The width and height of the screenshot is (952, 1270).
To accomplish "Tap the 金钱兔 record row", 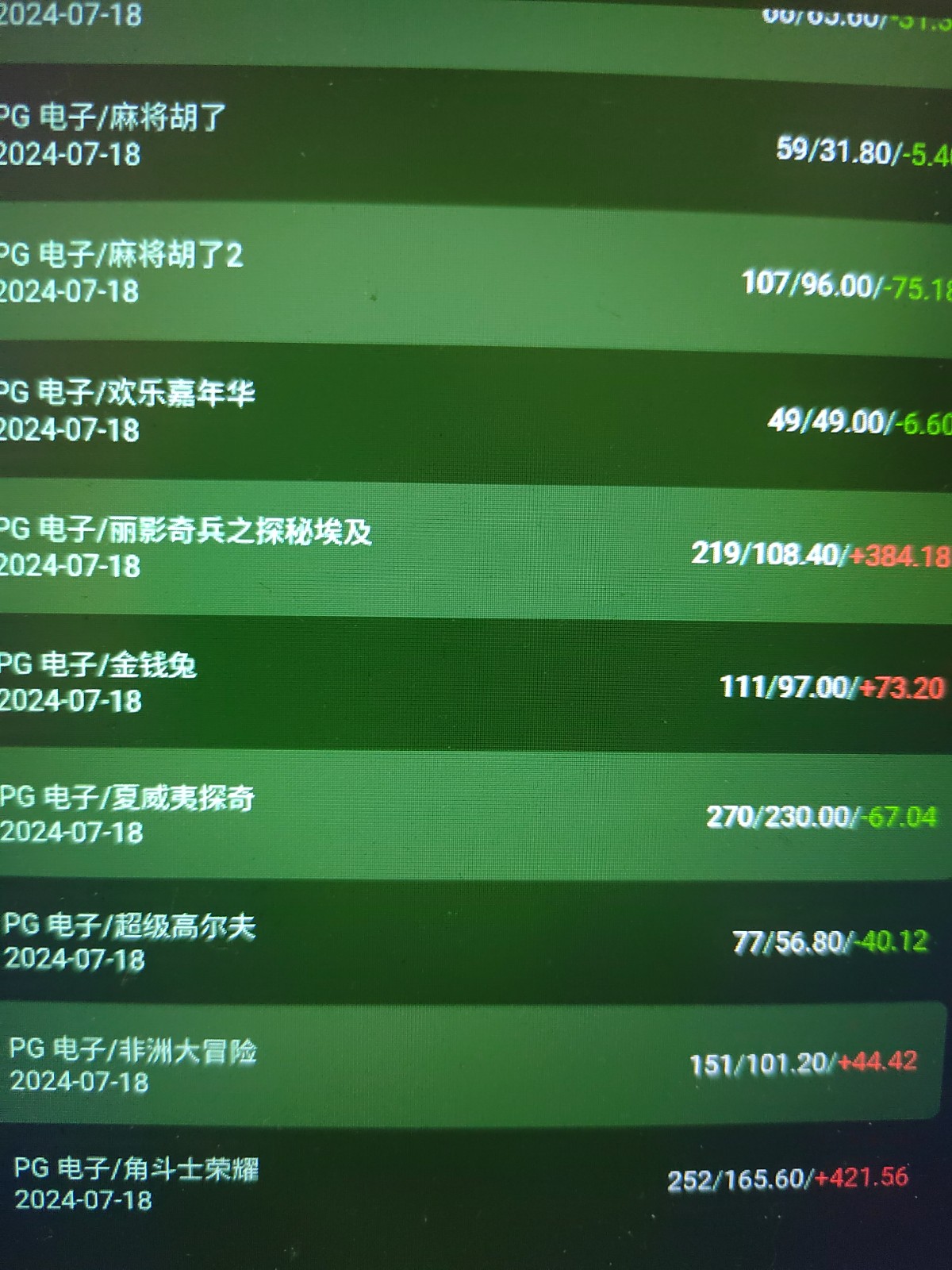I will click(x=476, y=683).
